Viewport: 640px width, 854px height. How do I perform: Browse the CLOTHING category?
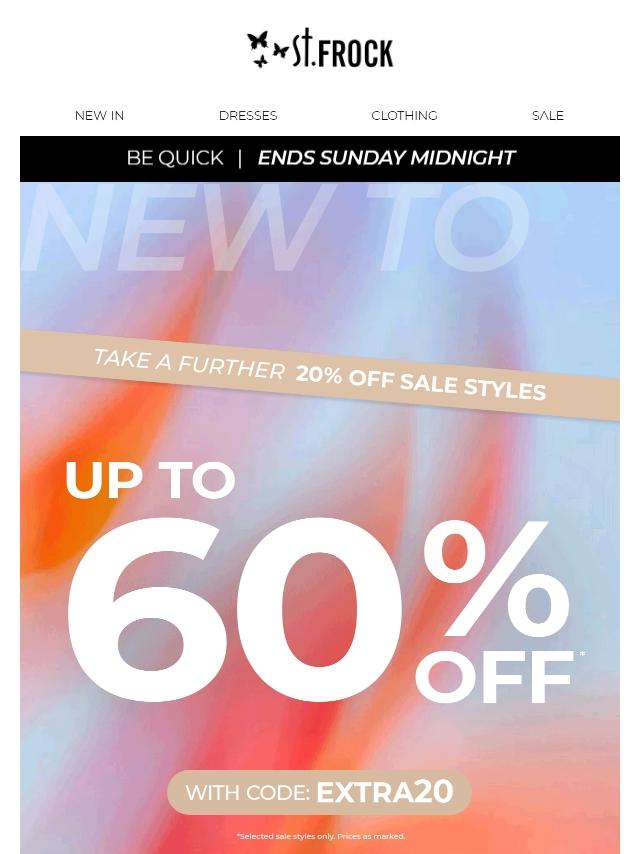click(404, 116)
